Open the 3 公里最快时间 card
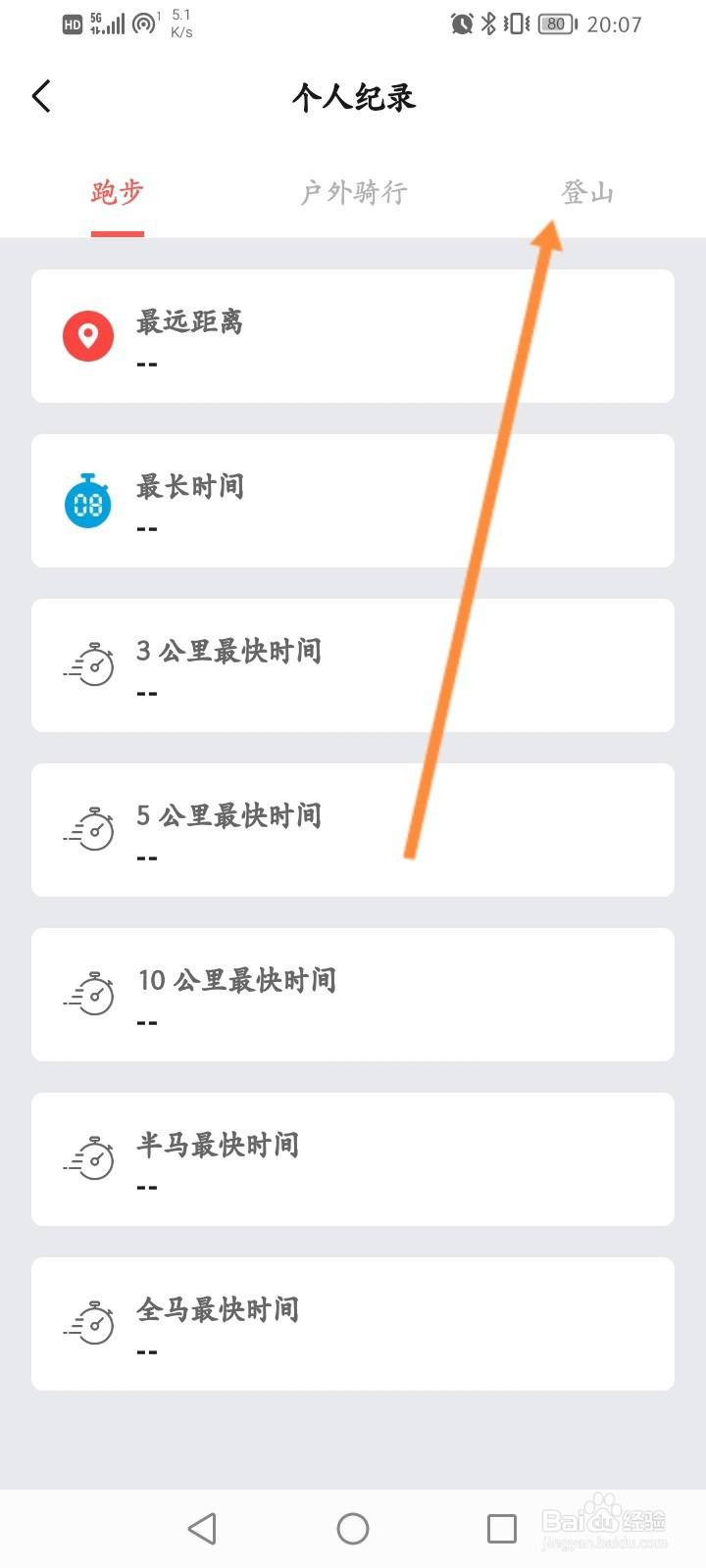 click(x=353, y=665)
